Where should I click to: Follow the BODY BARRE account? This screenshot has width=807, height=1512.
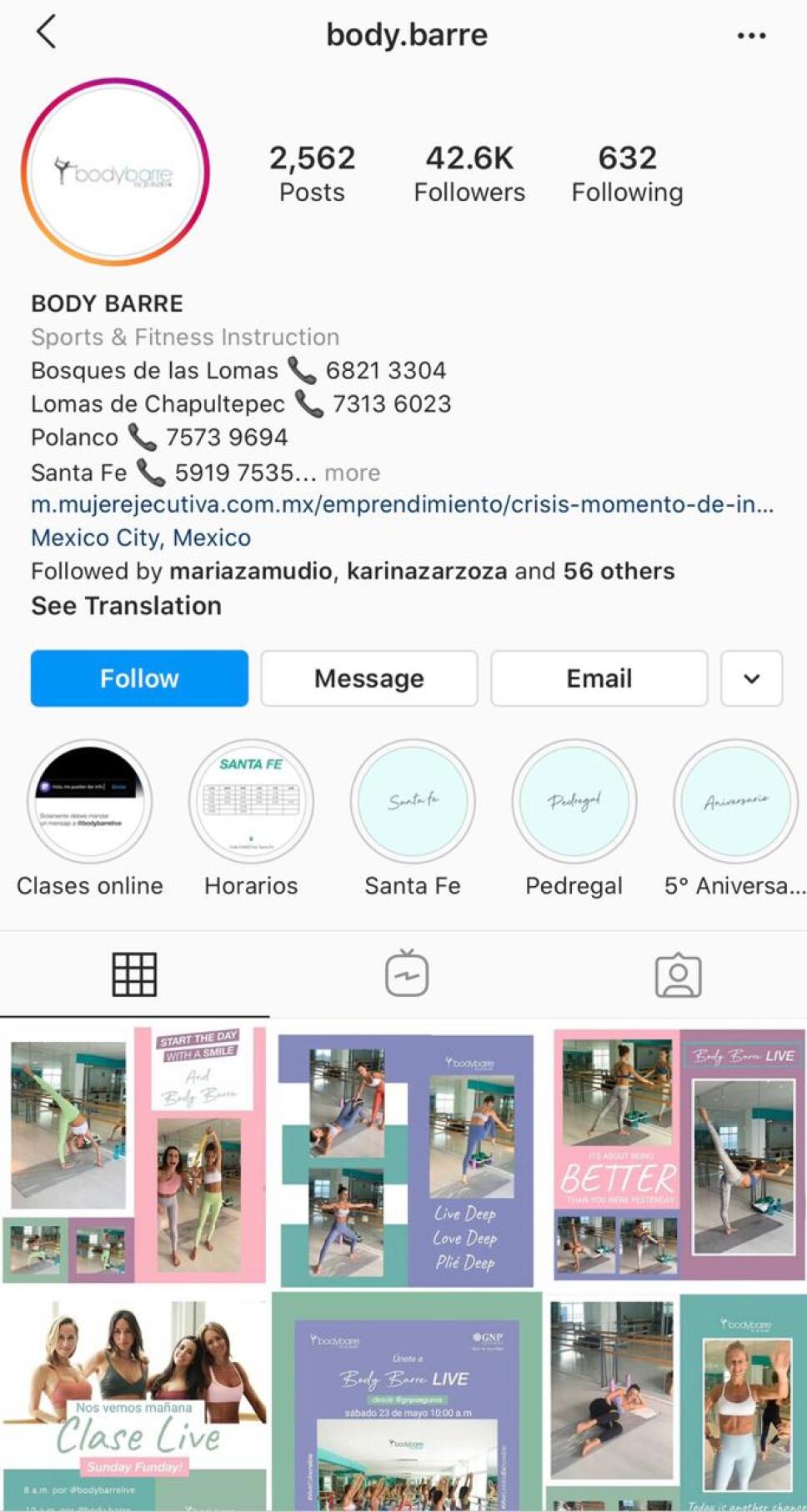pyautogui.click(x=139, y=678)
